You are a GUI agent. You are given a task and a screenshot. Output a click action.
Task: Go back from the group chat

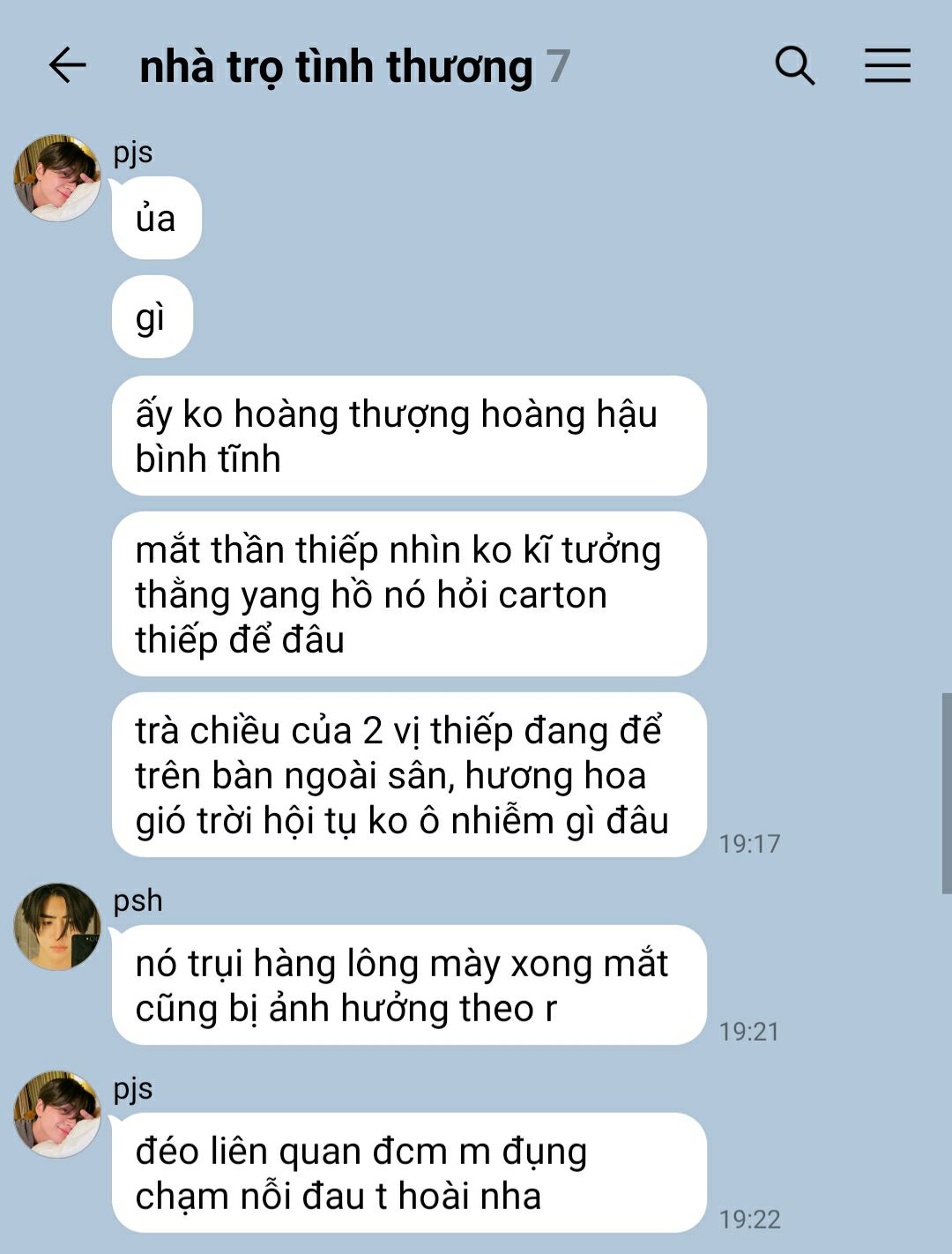[67, 65]
